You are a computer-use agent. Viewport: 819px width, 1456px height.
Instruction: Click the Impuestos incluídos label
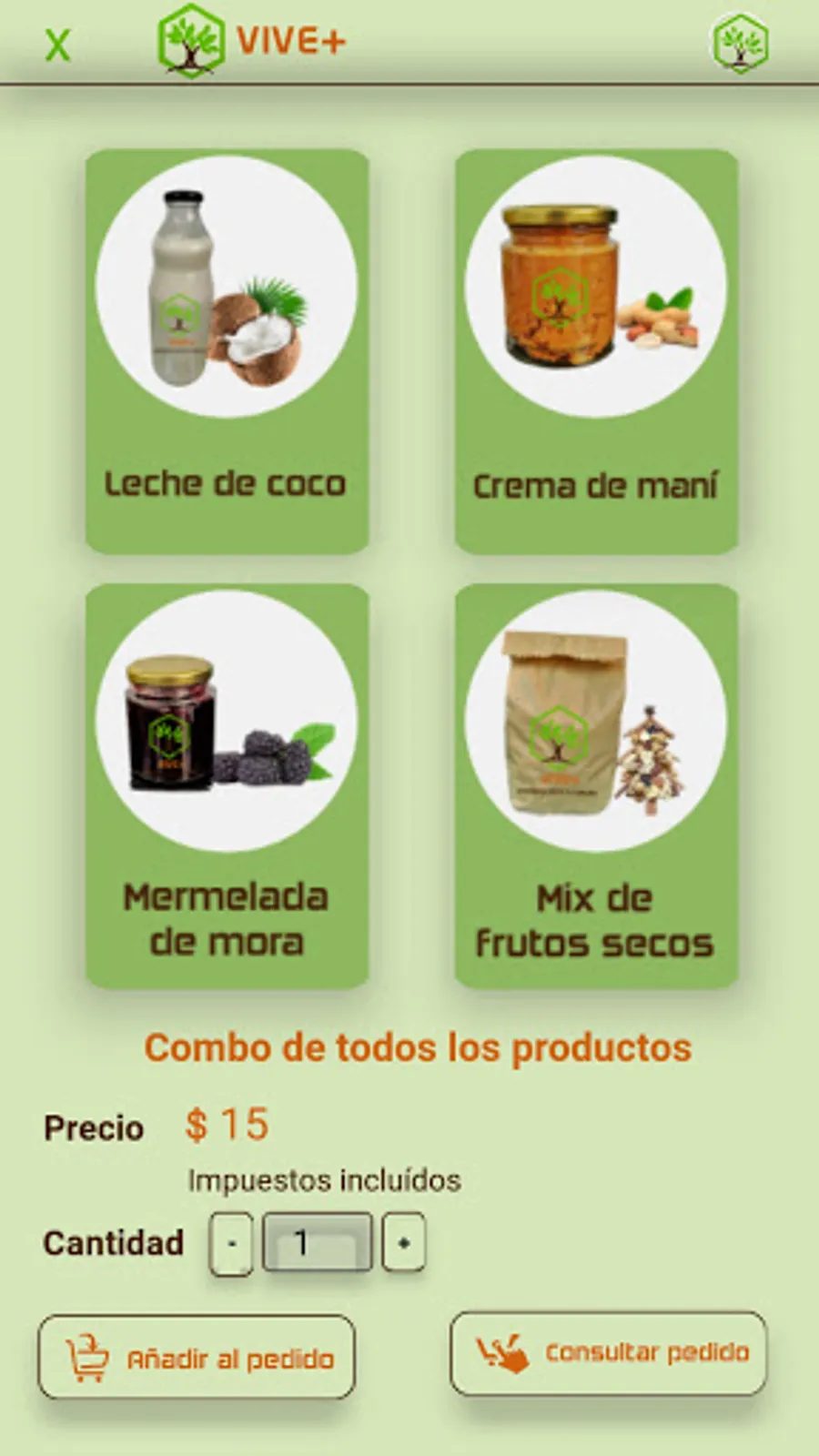323,1180
